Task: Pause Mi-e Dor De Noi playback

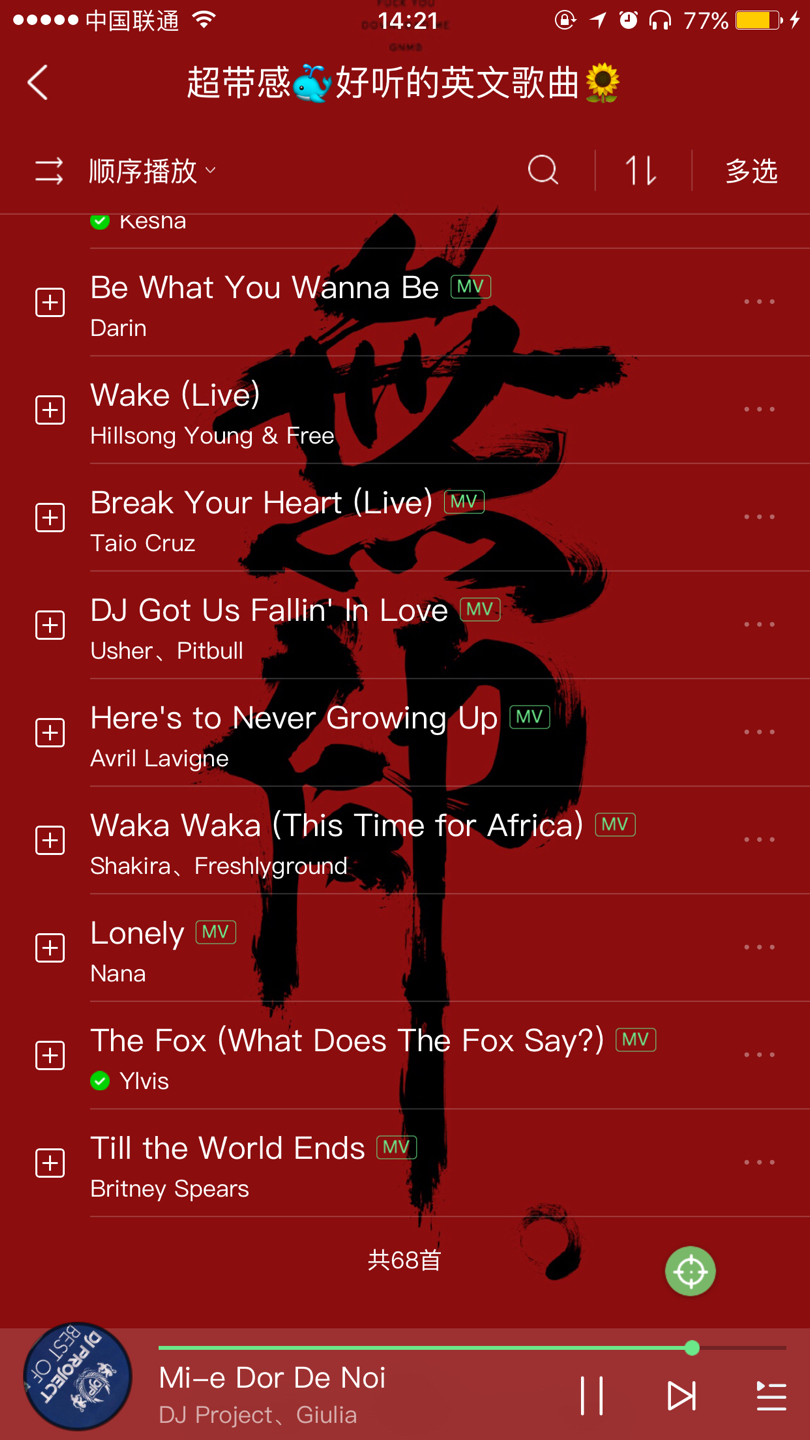Action: [x=592, y=1395]
